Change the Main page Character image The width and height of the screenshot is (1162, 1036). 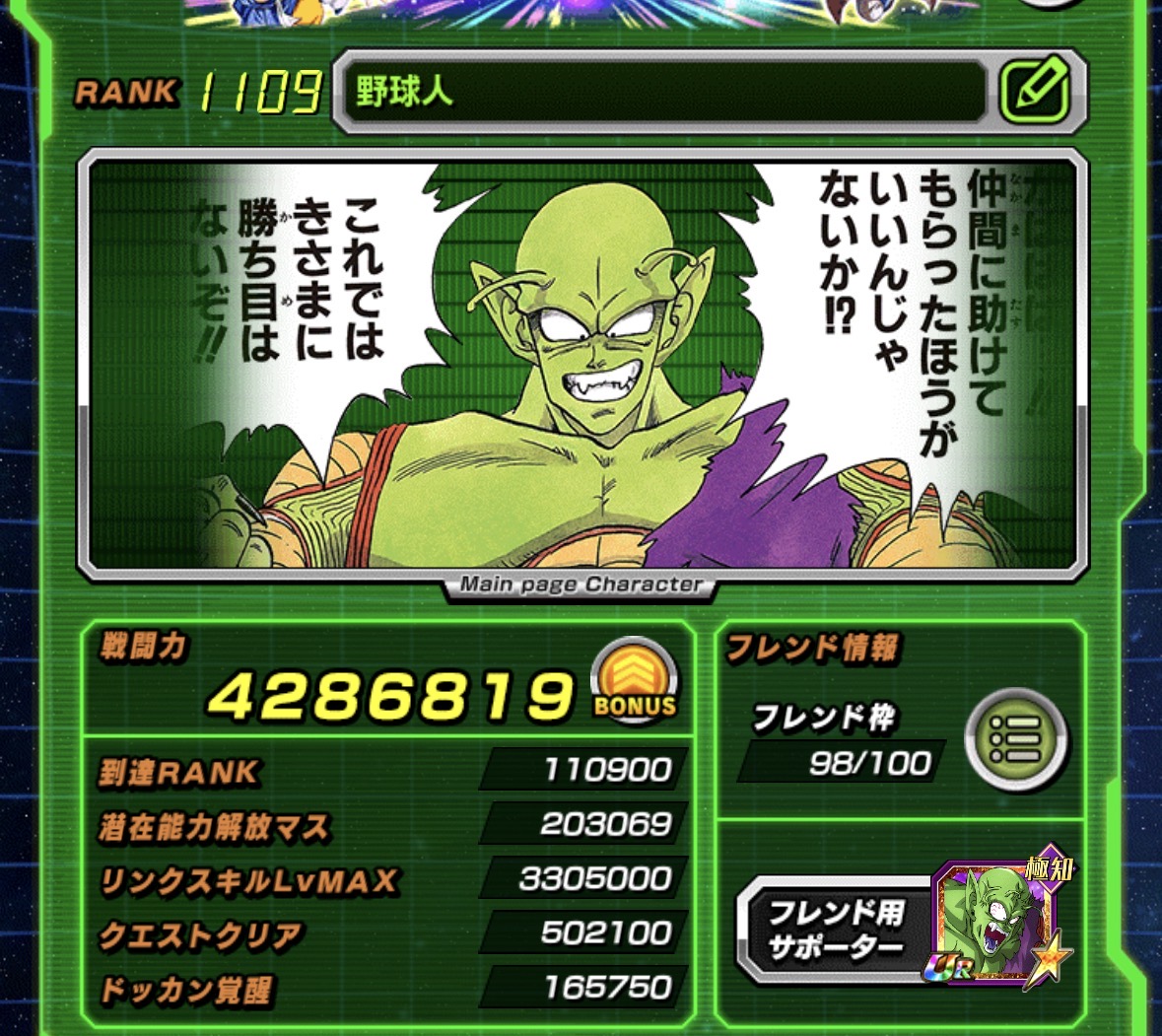582,363
